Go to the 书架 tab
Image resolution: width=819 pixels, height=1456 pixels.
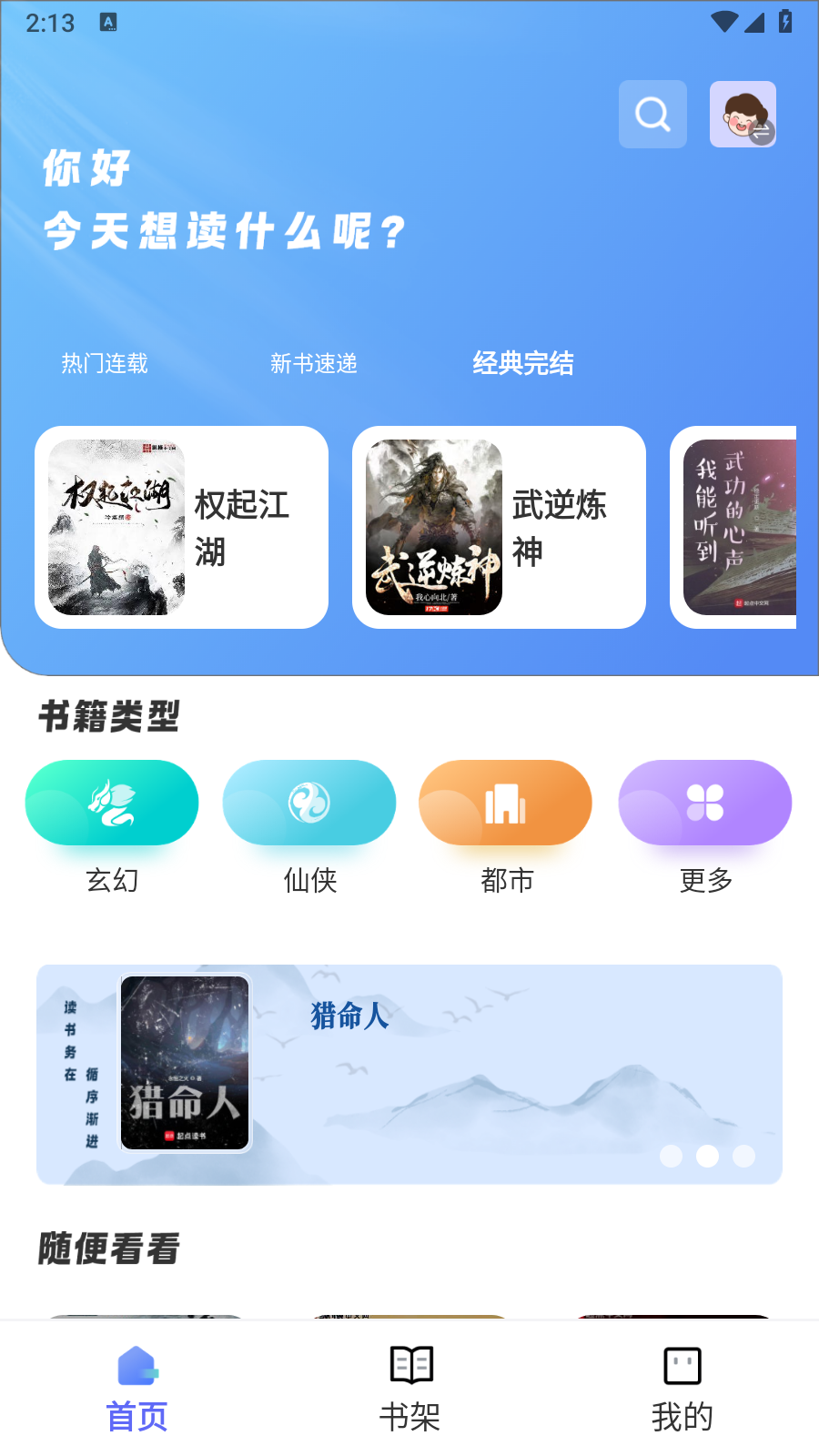click(409, 1389)
